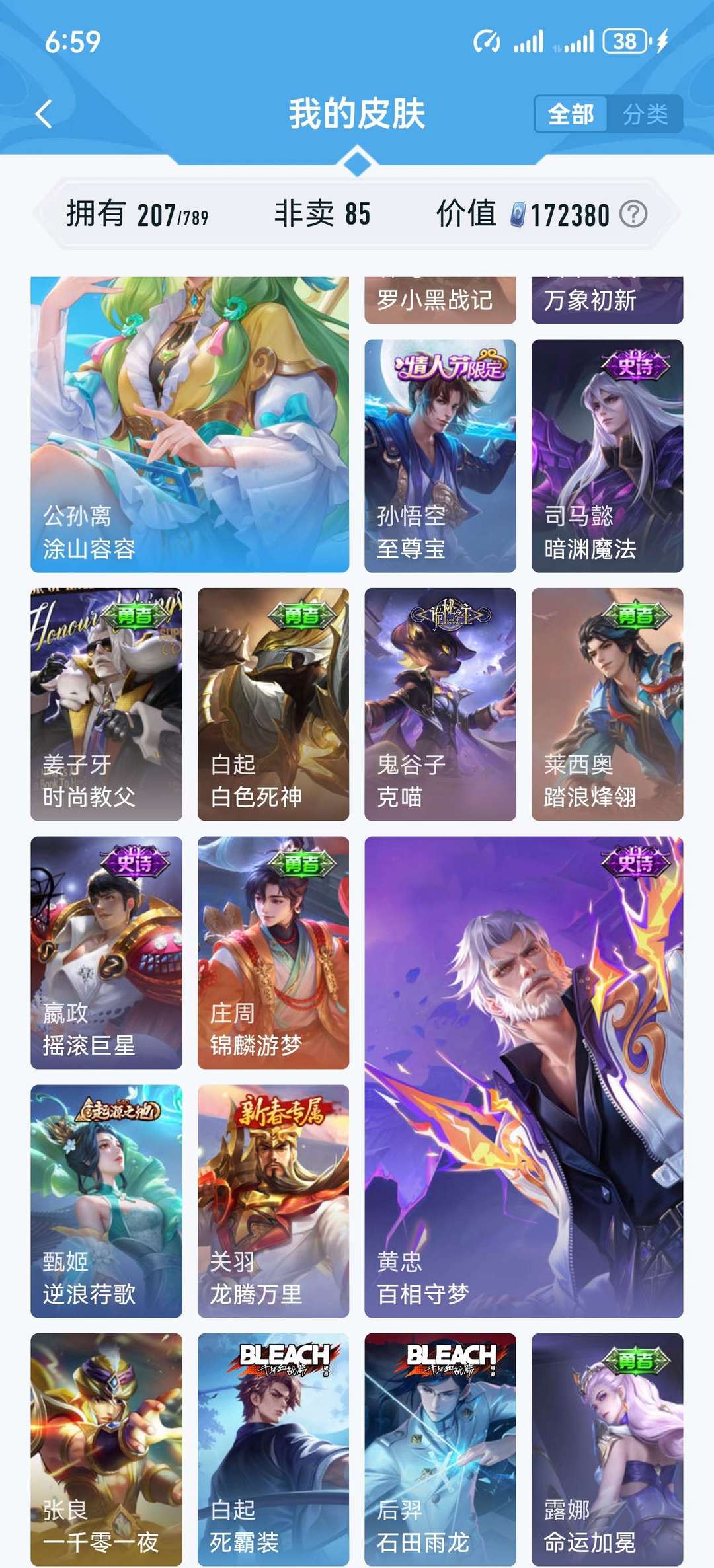Select the 全部 tab
Image resolution: width=714 pixels, height=1568 pixels.
573,114
